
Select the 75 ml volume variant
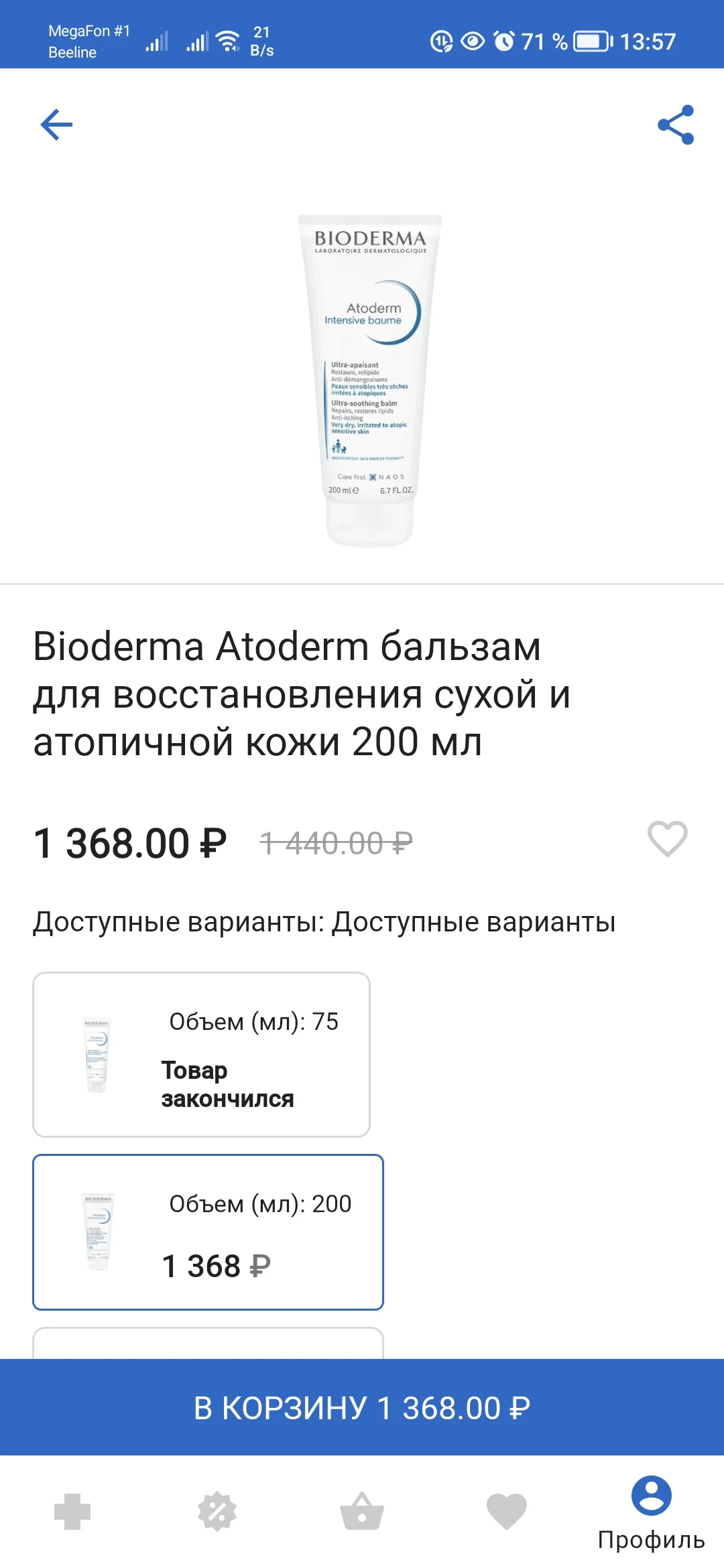pyautogui.click(x=201, y=1055)
